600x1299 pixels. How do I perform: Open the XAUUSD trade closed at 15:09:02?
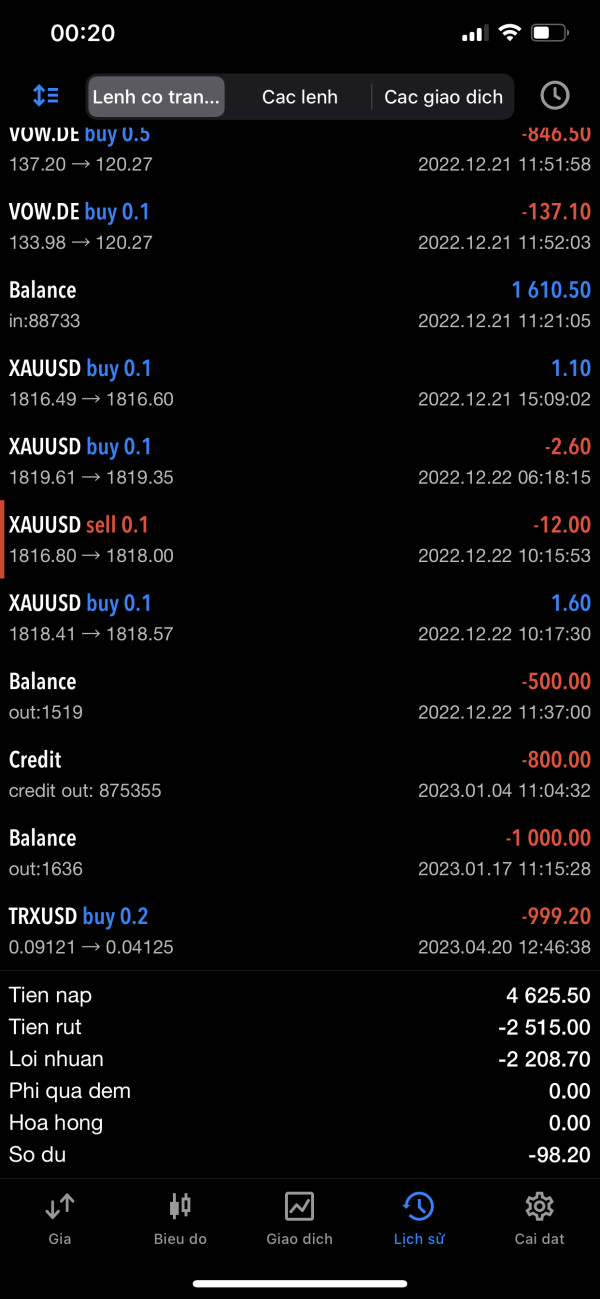[300, 383]
